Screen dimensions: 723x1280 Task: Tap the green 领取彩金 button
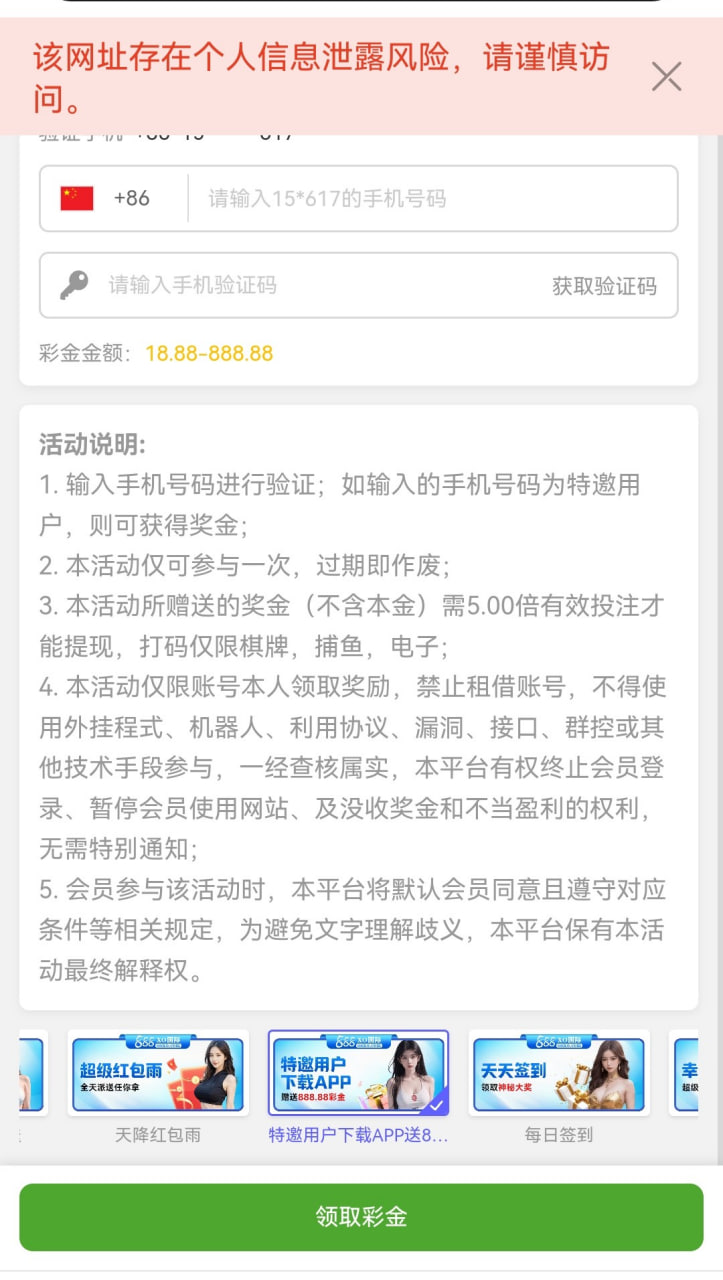click(x=361, y=1217)
